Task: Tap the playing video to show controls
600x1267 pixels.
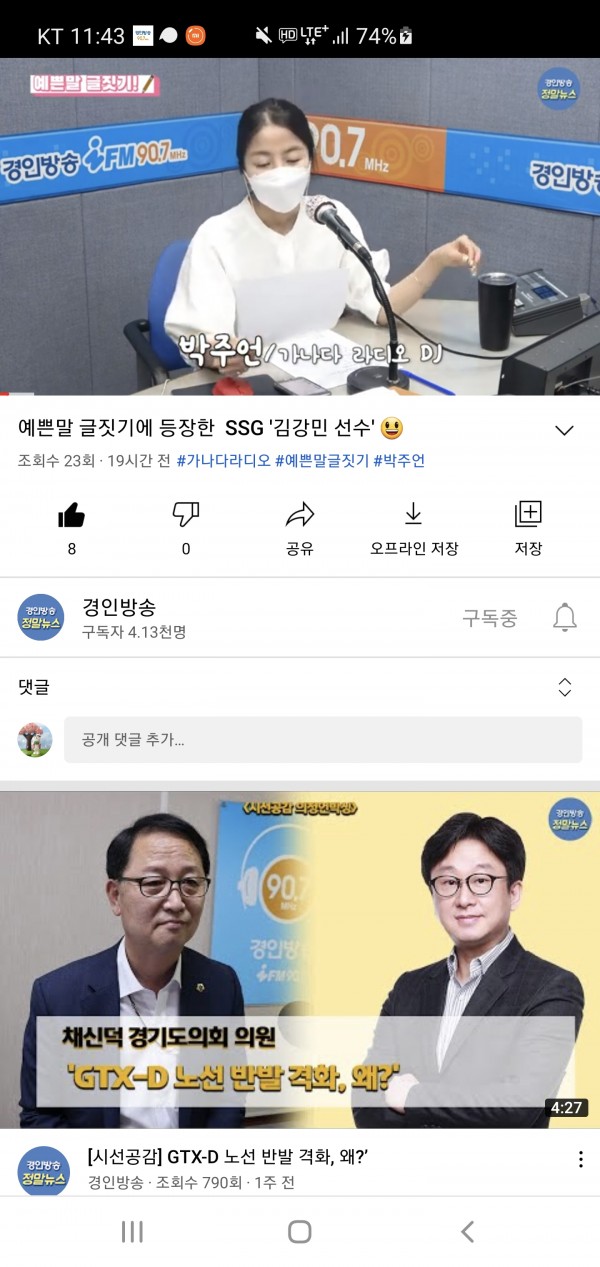Action: point(300,227)
